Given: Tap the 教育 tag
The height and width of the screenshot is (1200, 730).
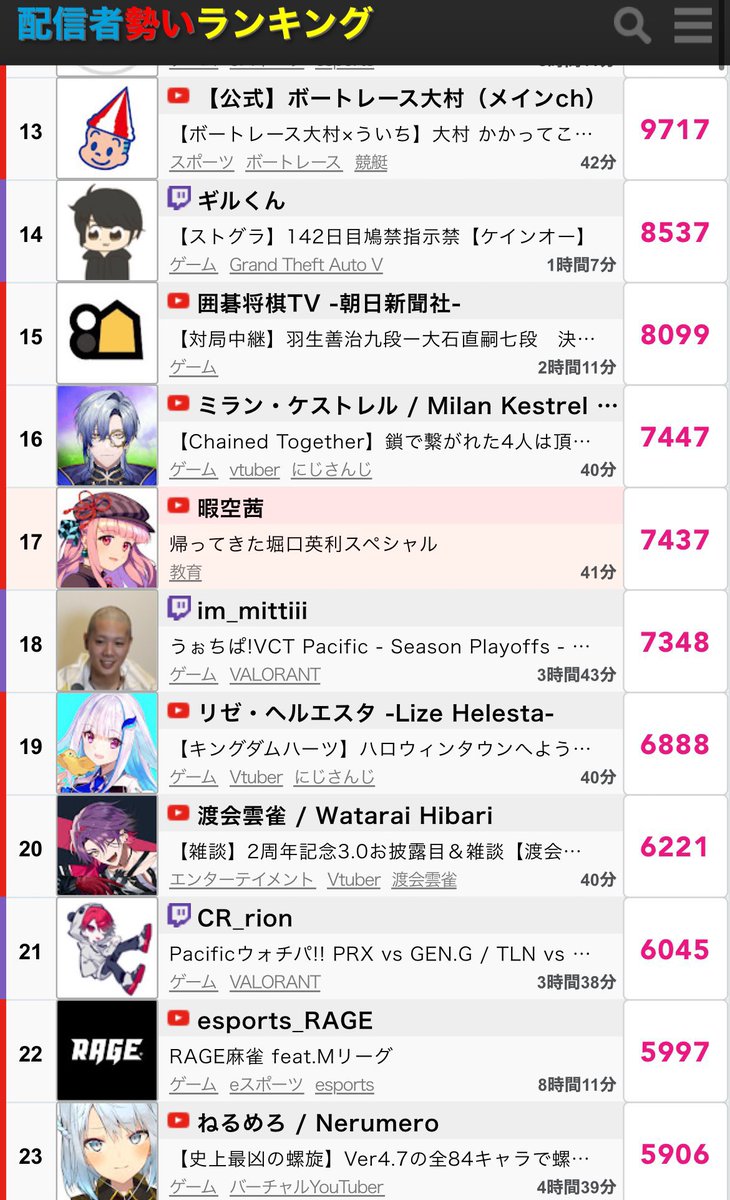Looking at the screenshot, I should [x=186, y=573].
